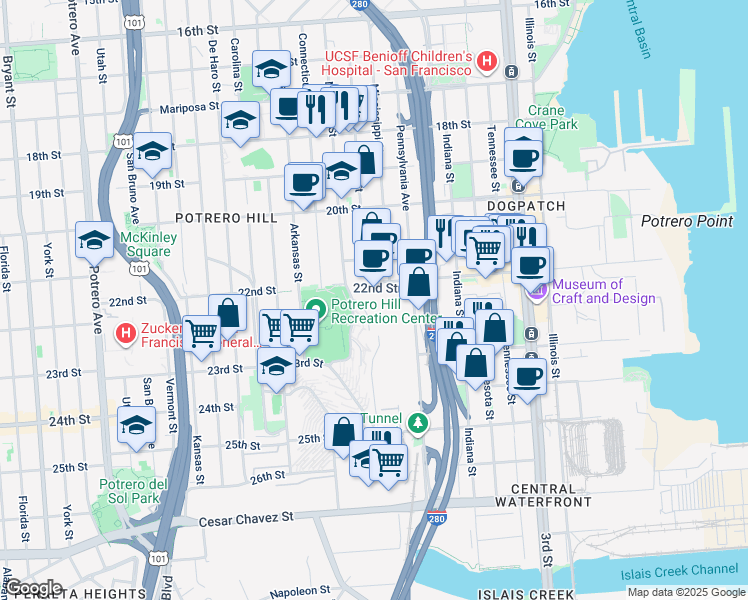The width and height of the screenshot is (748, 600).
Task: Select the marker near 18th St and San Bruno Ave
Action: click(x=153, y=152)
